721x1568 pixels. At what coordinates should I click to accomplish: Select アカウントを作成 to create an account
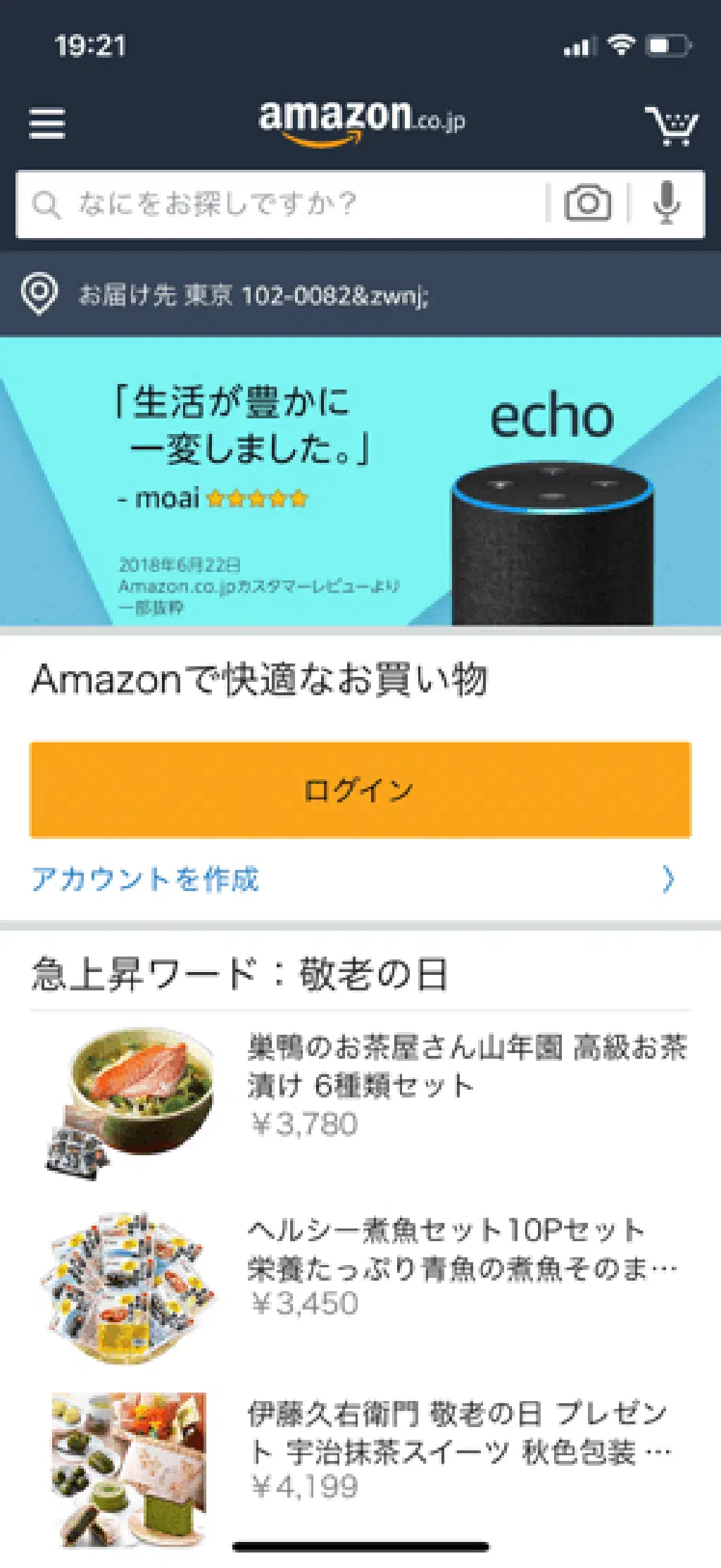(x=146, y=879)
